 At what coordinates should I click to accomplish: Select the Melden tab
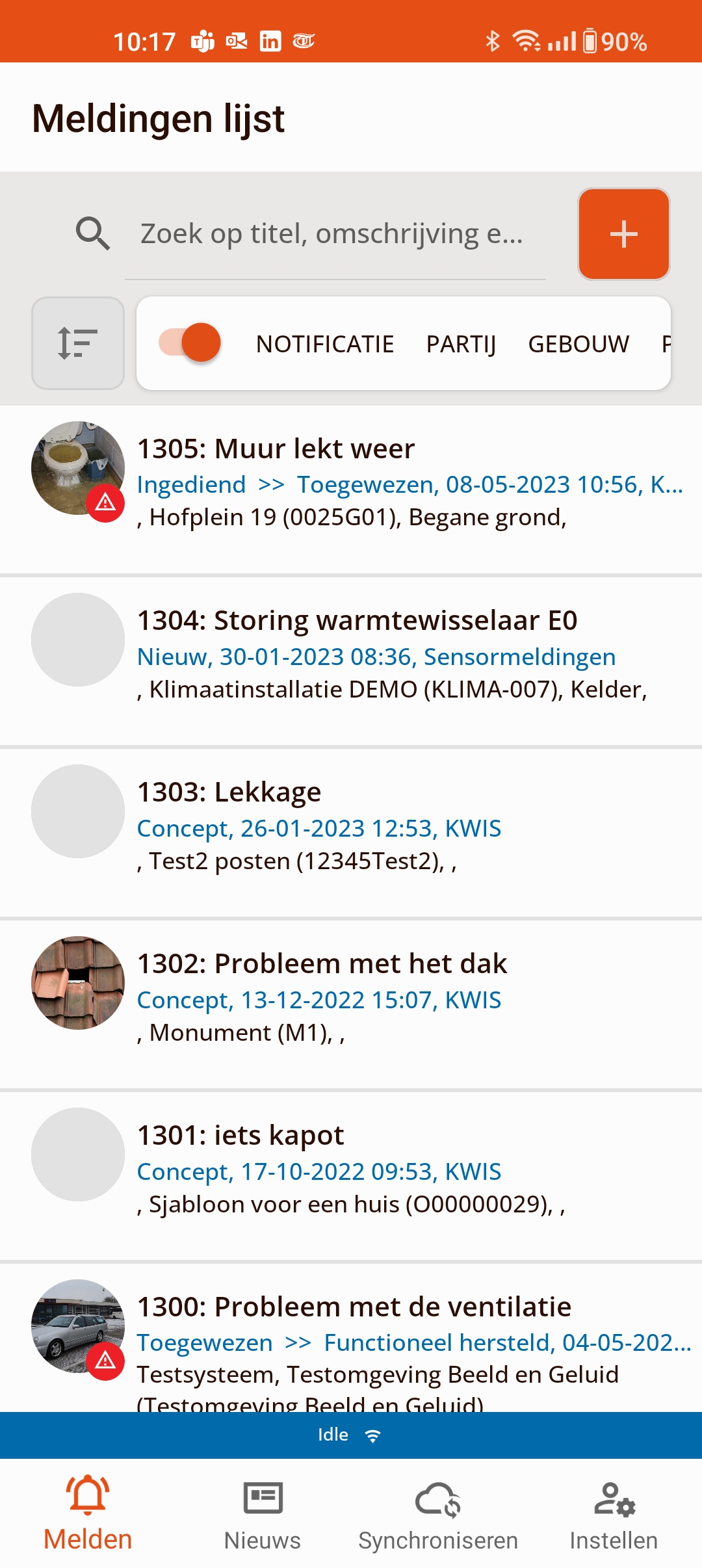(88, 1513)
